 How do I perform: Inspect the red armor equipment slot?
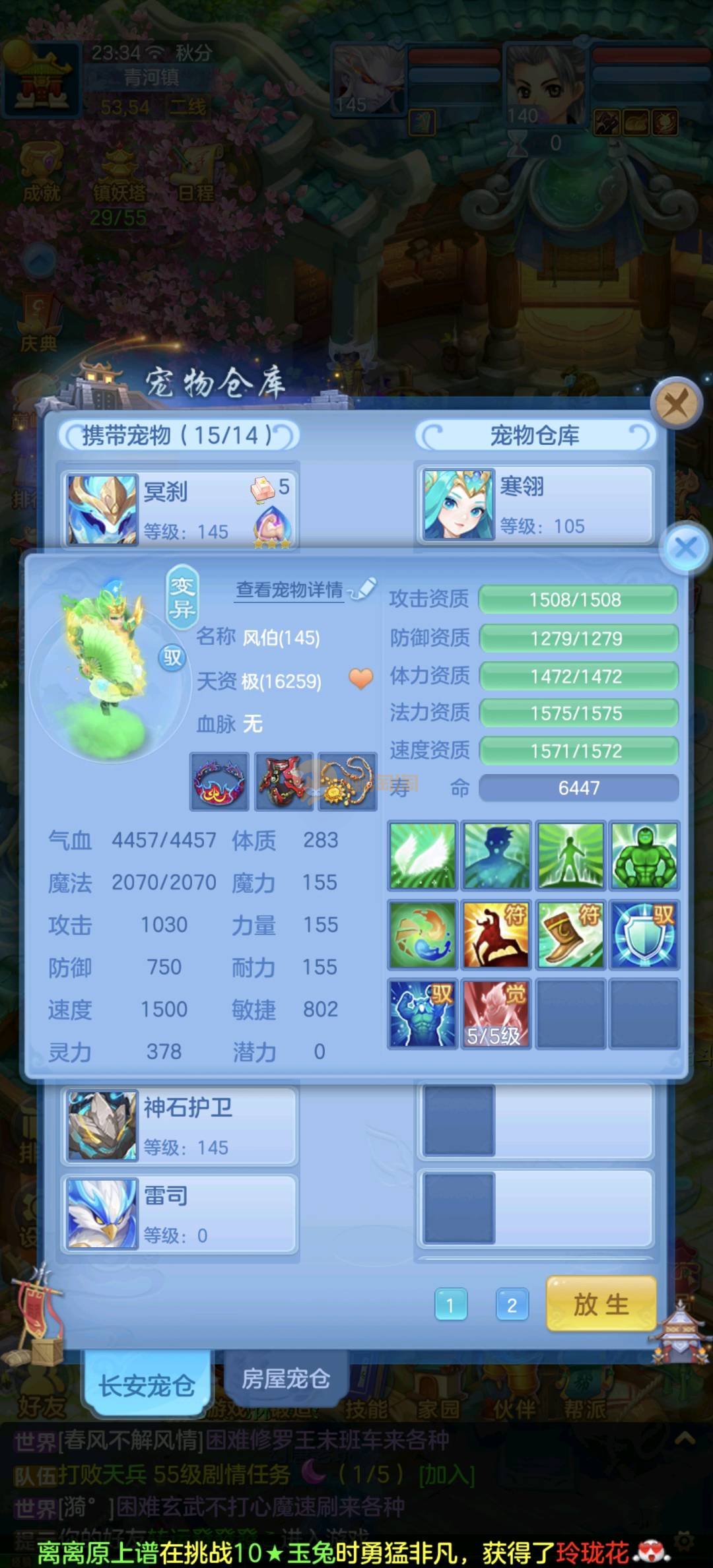284,781
